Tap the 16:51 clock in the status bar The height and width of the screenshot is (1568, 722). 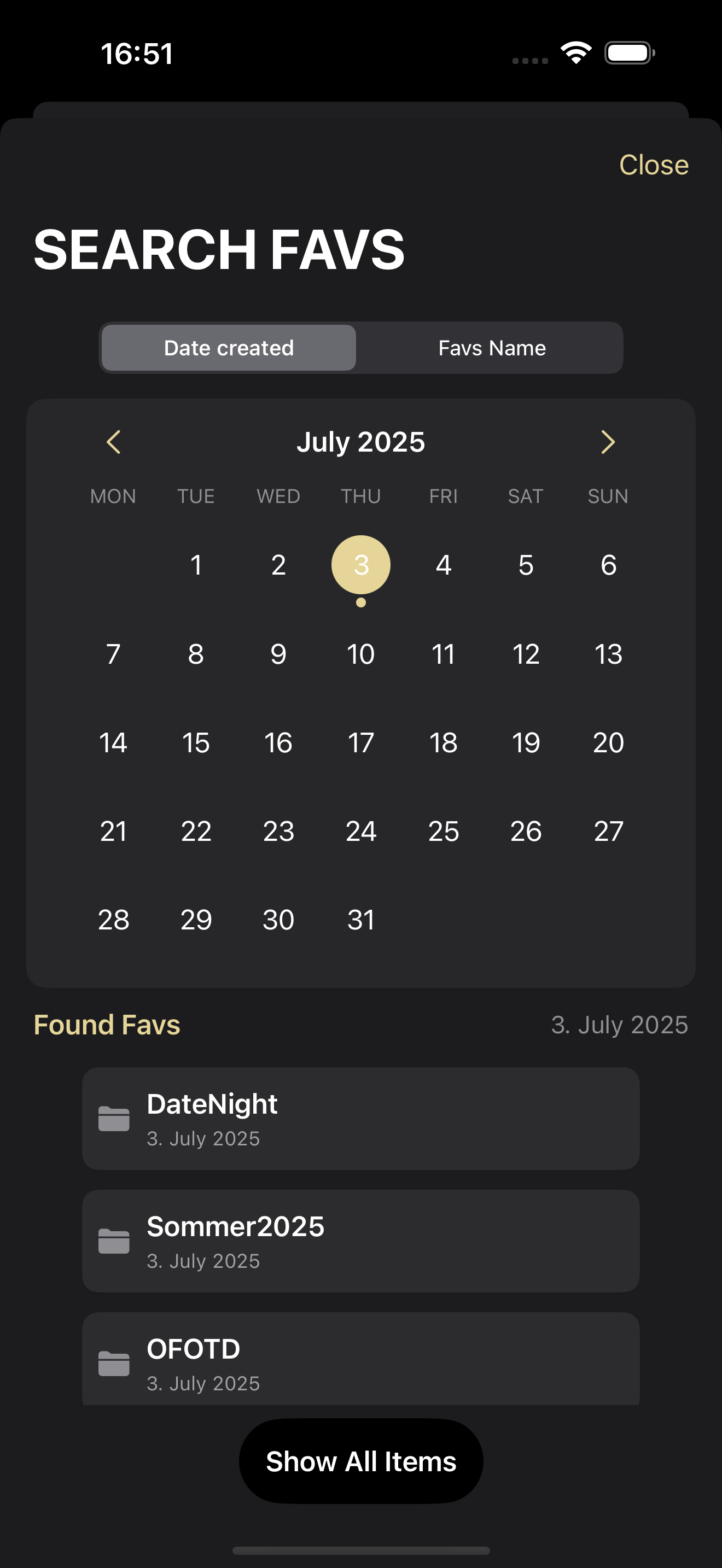(x=137, y=52)
